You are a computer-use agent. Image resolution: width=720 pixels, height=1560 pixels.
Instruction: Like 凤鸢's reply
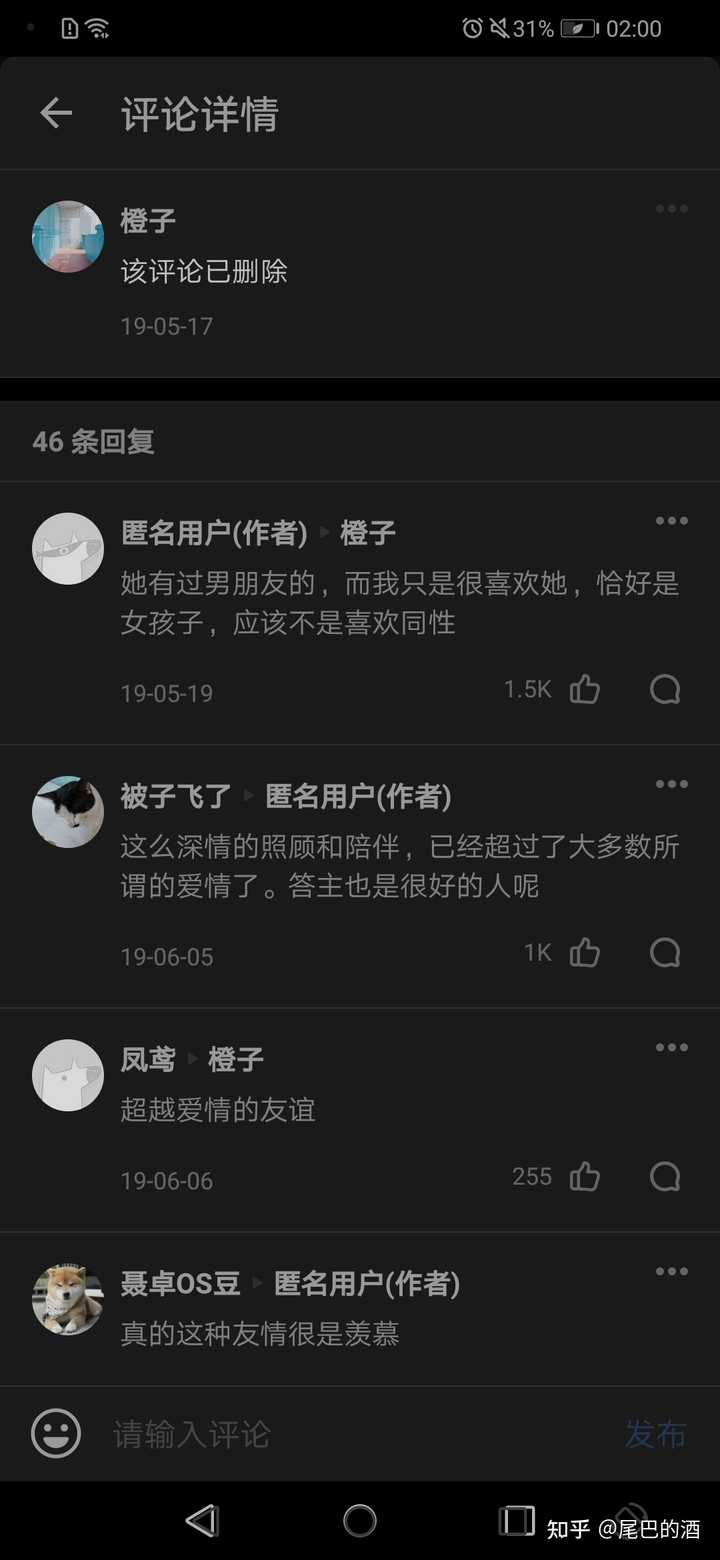[585, 1177]
